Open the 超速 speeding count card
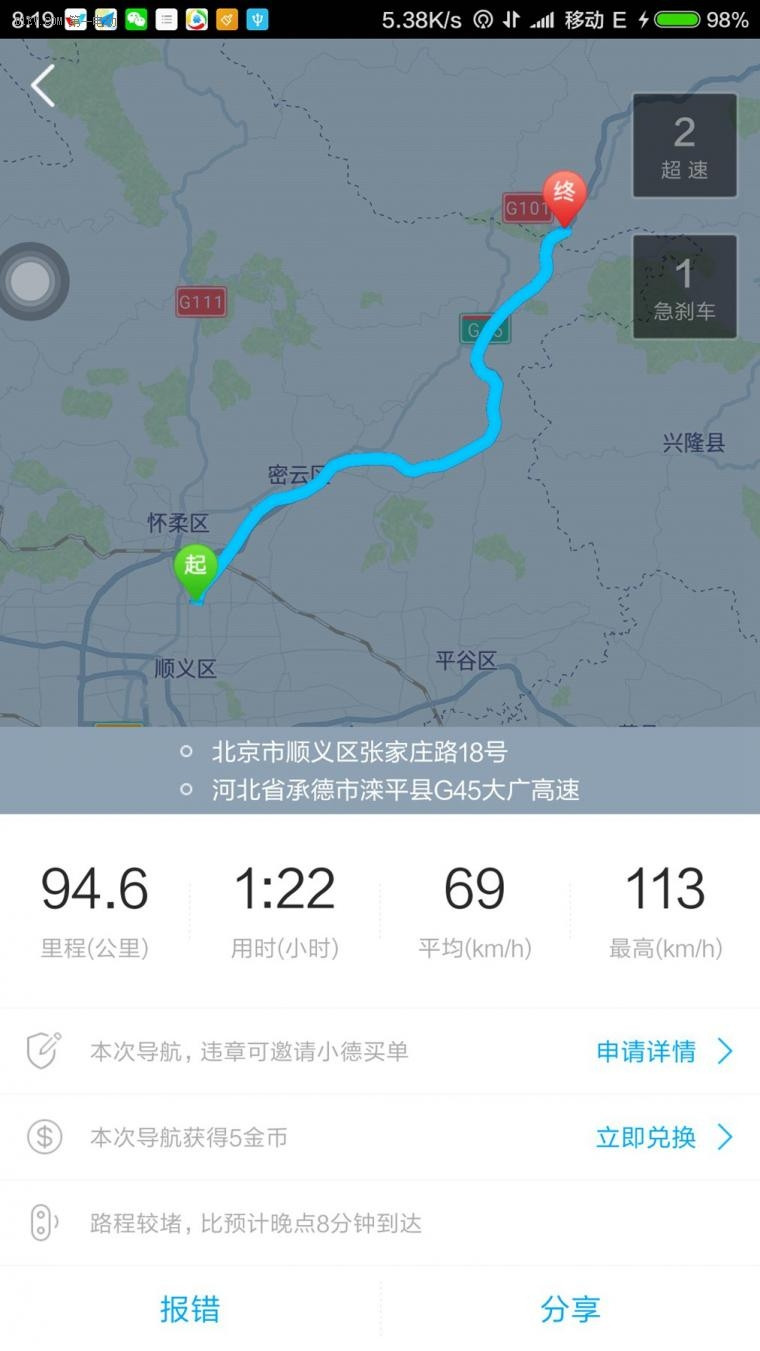The image size is (760, 1351). tap(685, 146)
